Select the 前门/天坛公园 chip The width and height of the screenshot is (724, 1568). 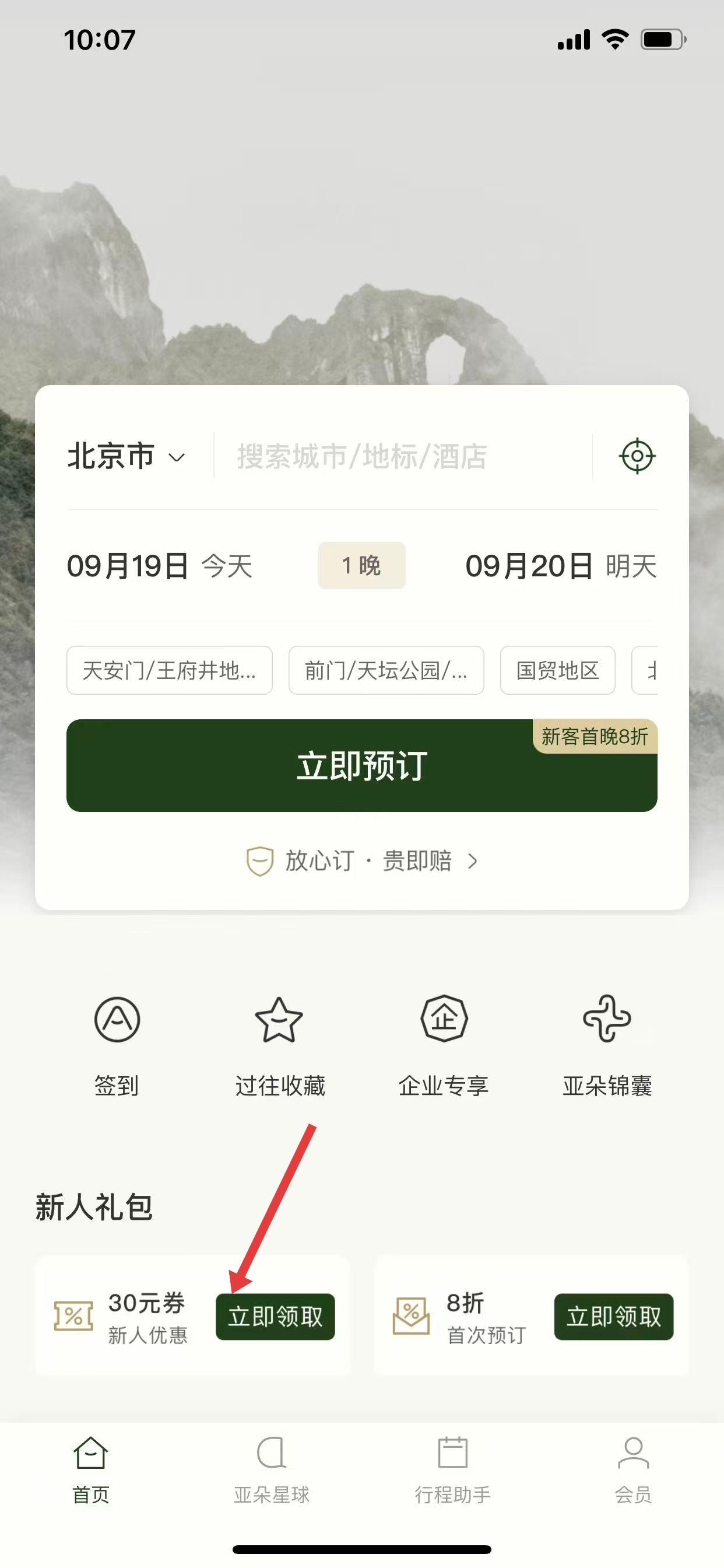tap(386, 670)
